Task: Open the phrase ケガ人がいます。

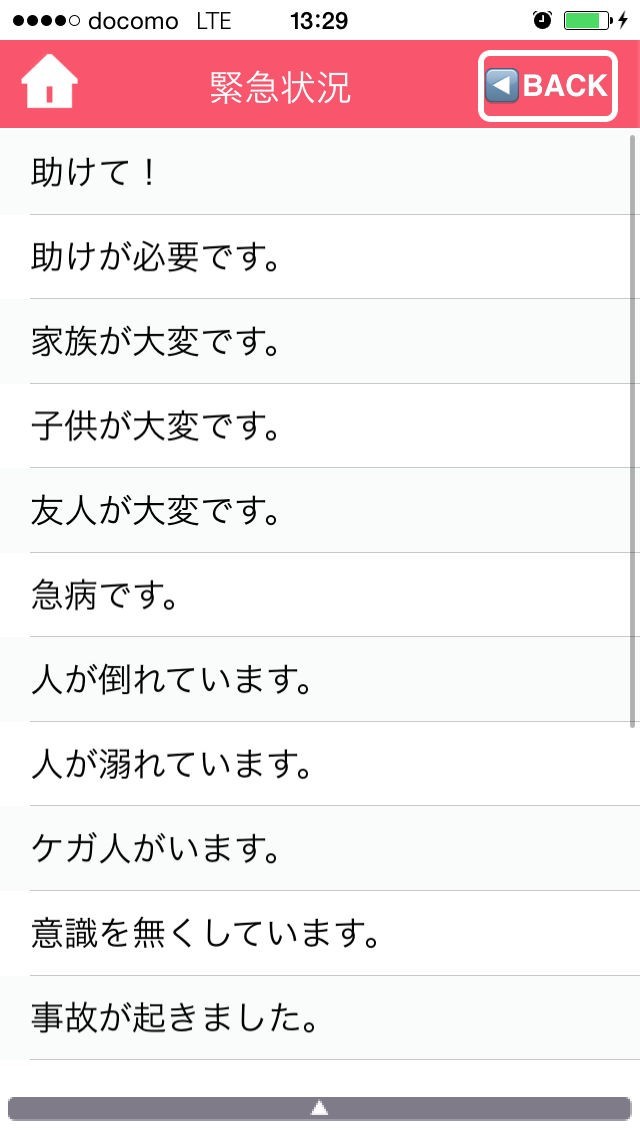Action: tap(320, 849)
